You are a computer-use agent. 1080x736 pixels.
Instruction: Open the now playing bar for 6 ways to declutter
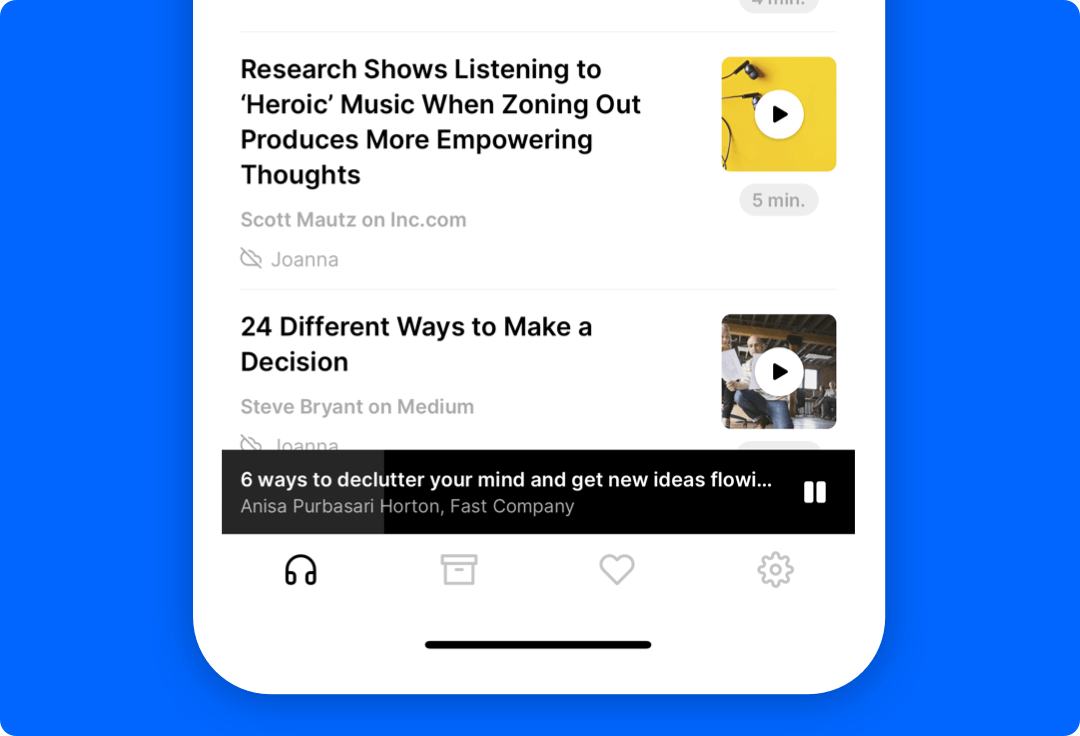point(506,492)
